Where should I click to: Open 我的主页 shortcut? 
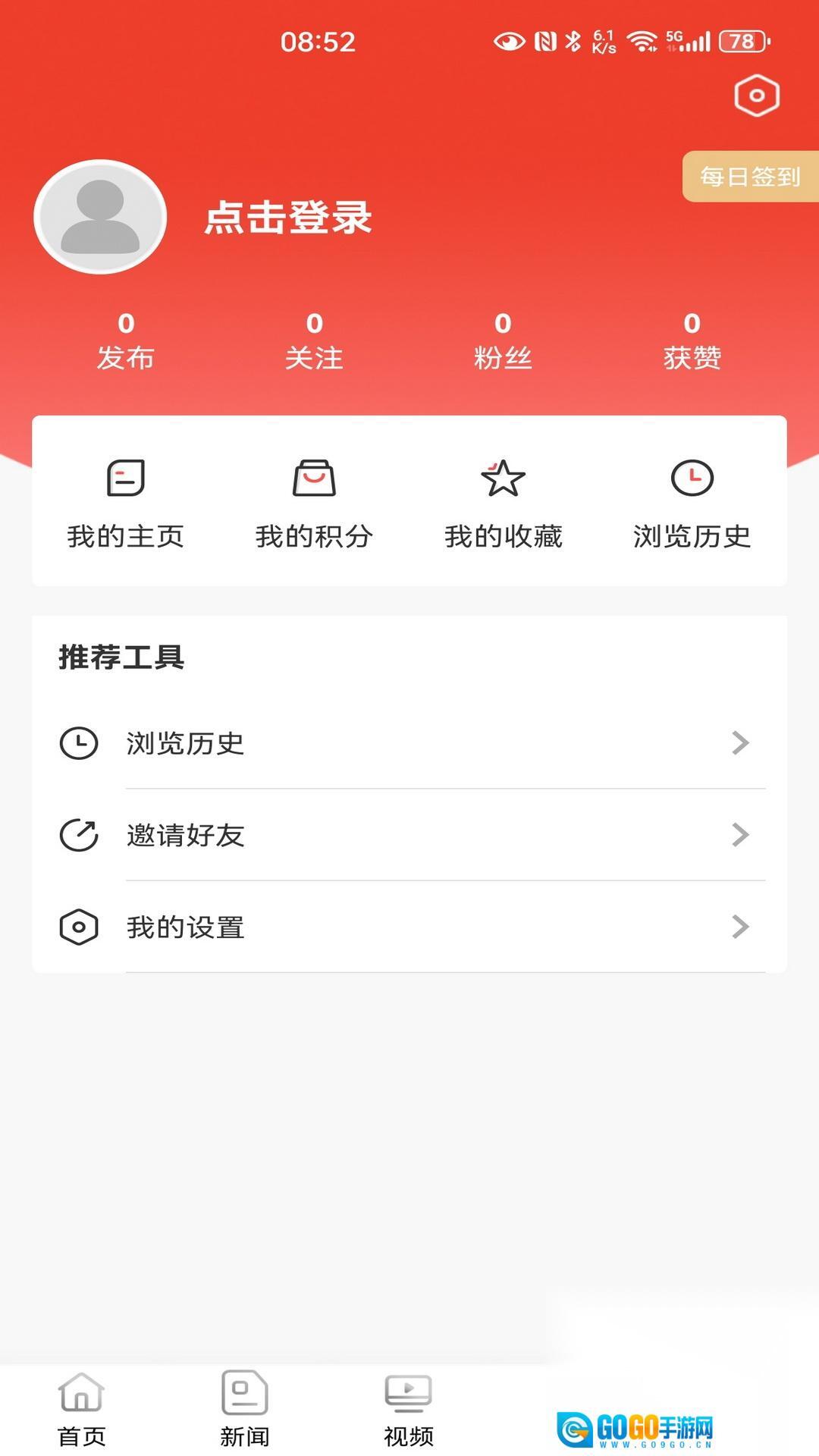coord(126,502)
